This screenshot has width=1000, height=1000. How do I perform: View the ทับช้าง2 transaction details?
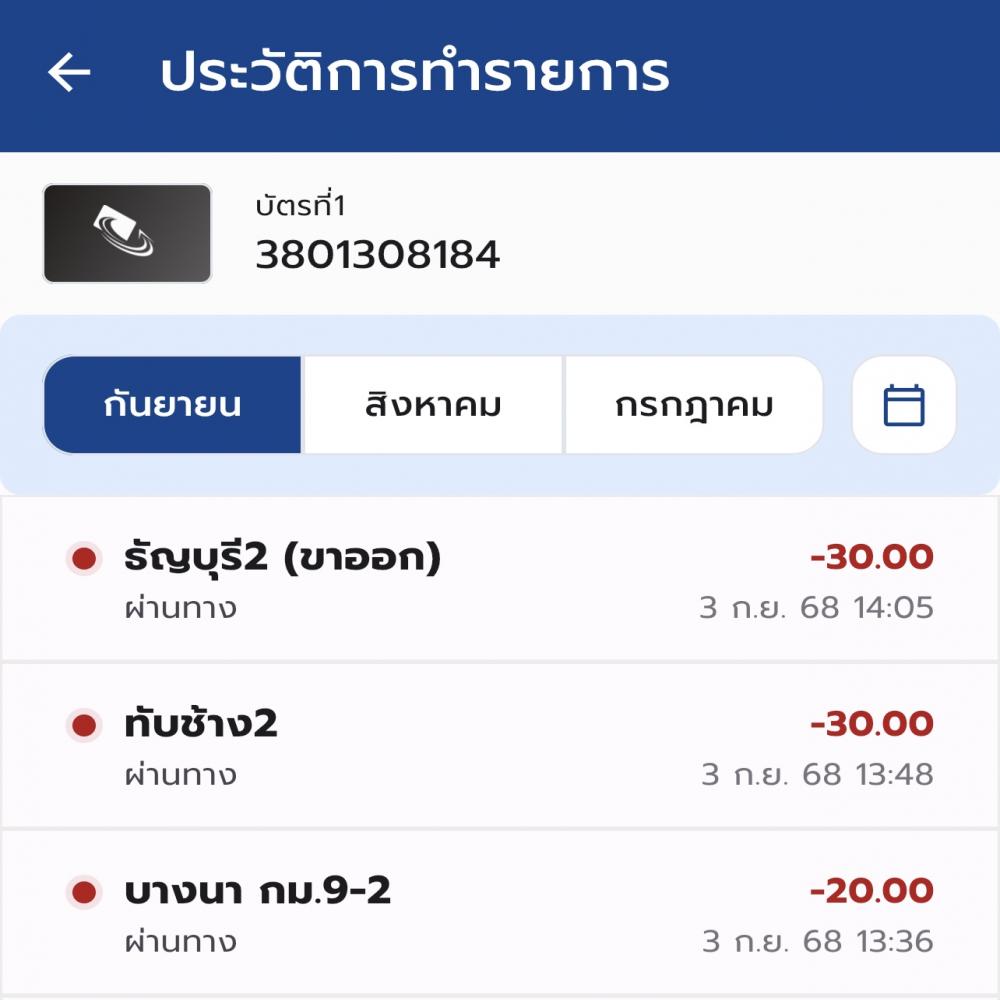coord(500,747)
